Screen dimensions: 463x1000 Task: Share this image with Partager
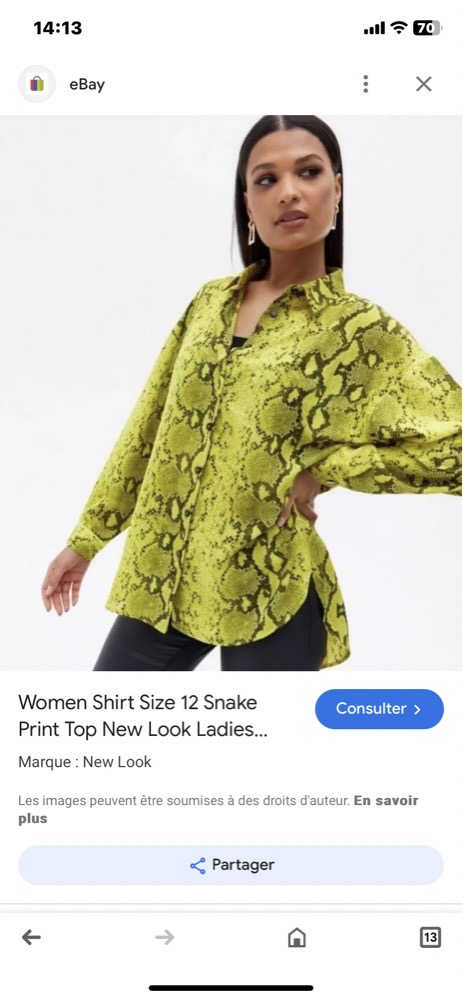point(231,865)
